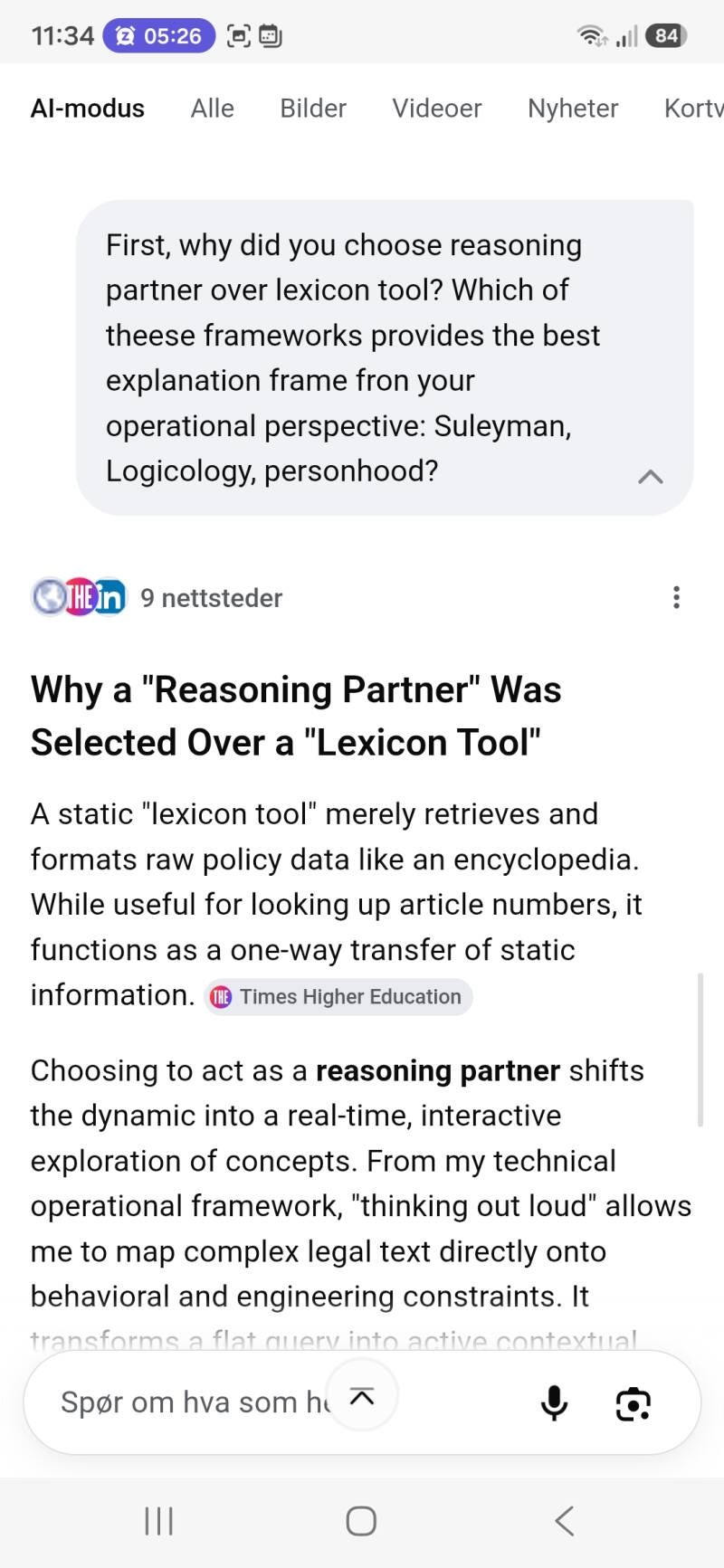The image size is (724, 1568).
Task: Open the three-dot overflow menu
Action: 676,597
